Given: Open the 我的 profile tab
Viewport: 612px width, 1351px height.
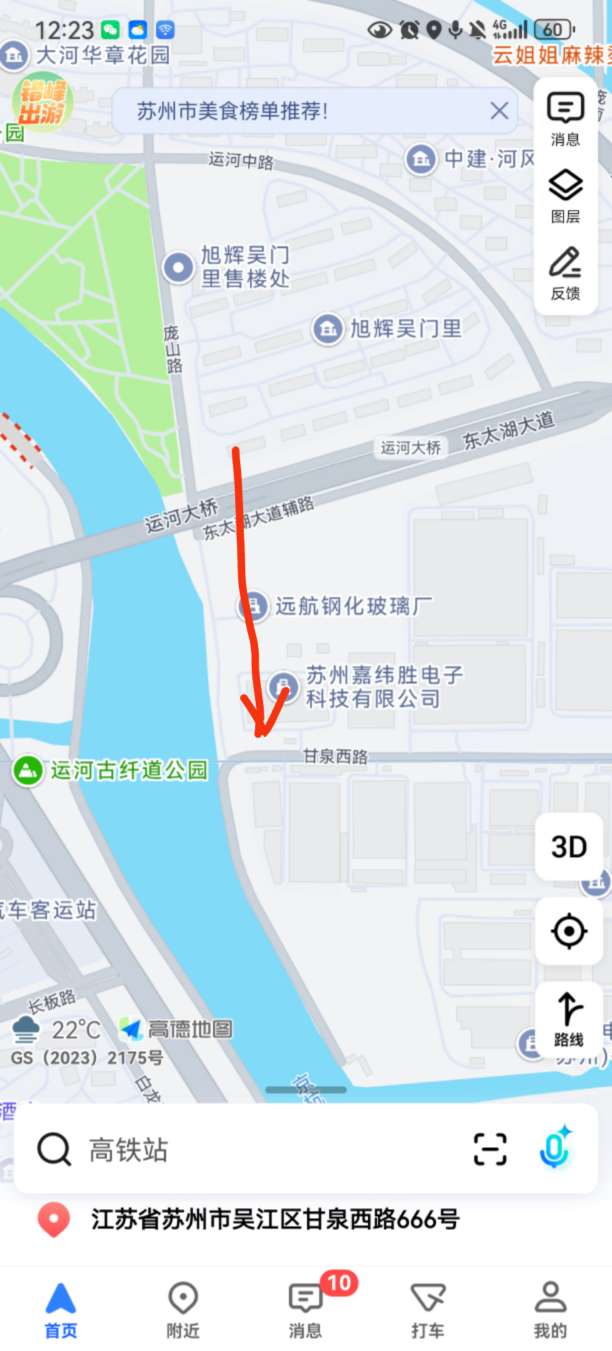Looking at the screenshot, I should [550, 1310].
